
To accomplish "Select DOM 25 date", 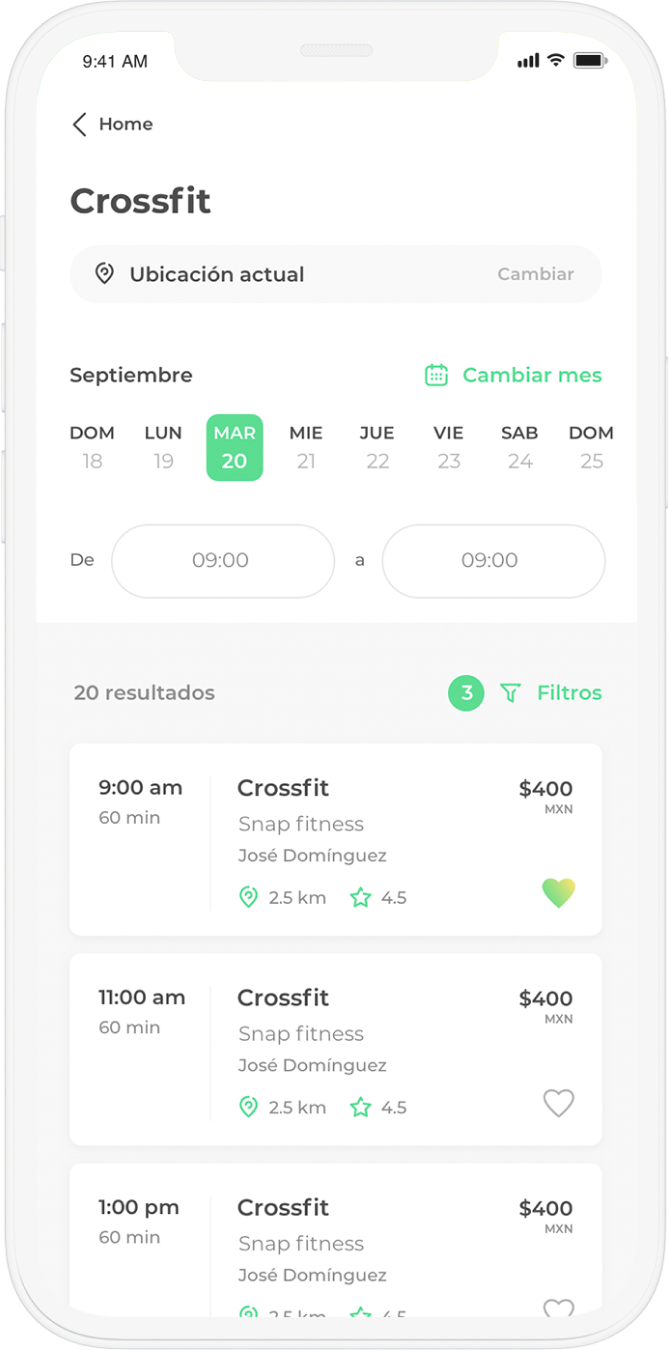I will click(x=591, y=447).
